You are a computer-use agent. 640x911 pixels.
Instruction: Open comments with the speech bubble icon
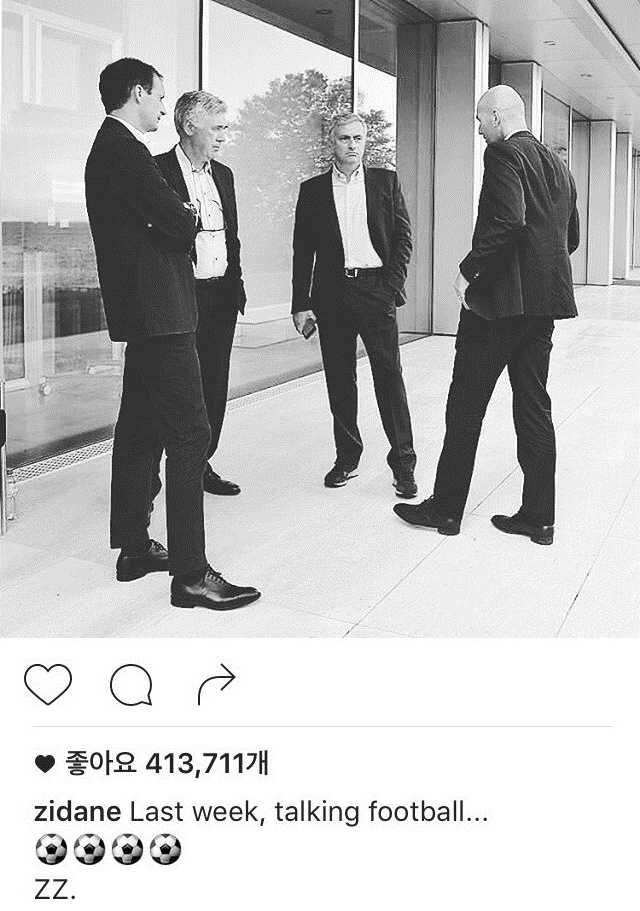click(x=131, y=686)
